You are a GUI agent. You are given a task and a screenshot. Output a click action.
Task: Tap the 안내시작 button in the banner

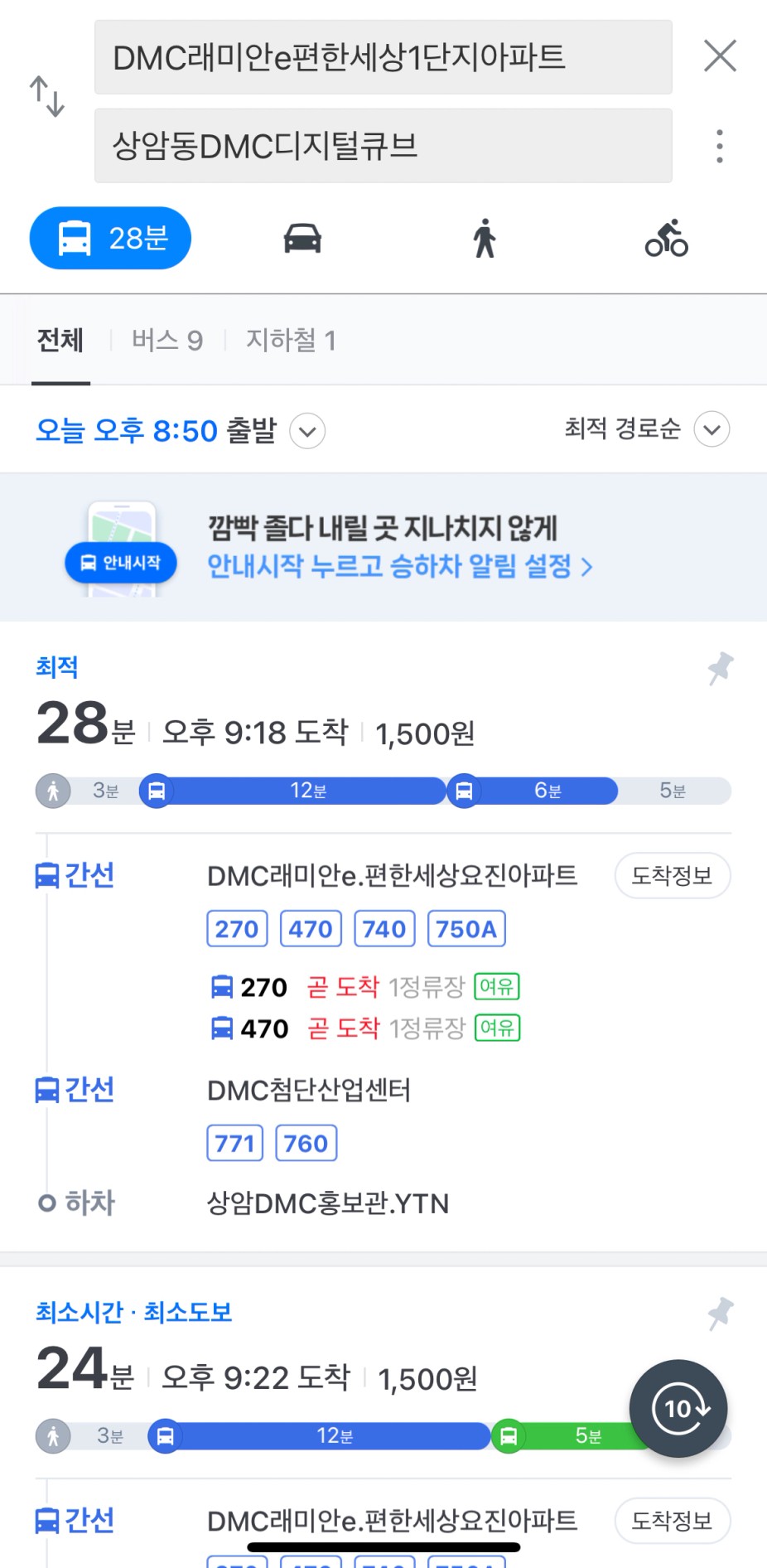pyautogui.click(x=121, y=563)
